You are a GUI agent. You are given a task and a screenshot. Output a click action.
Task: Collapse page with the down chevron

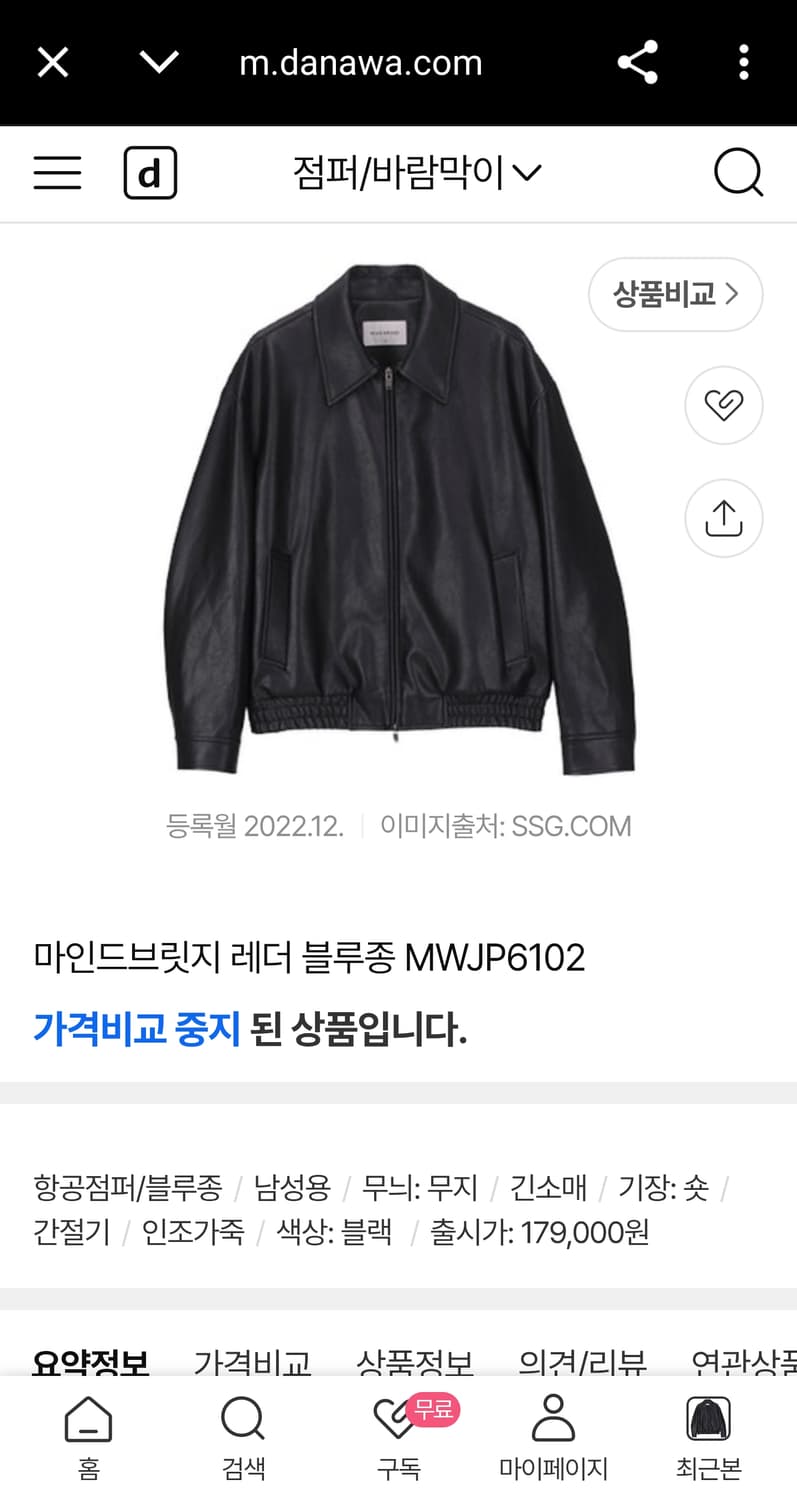158,60
